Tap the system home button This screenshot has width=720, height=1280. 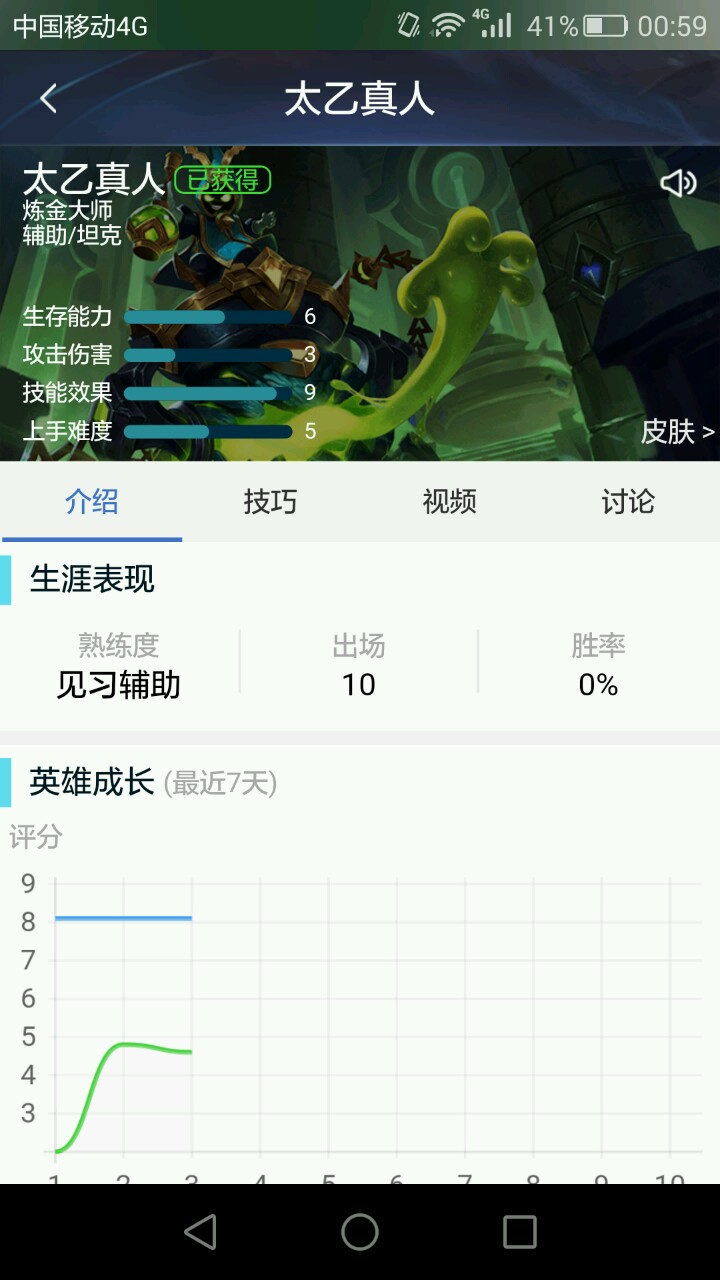(x=360, y=1232)
